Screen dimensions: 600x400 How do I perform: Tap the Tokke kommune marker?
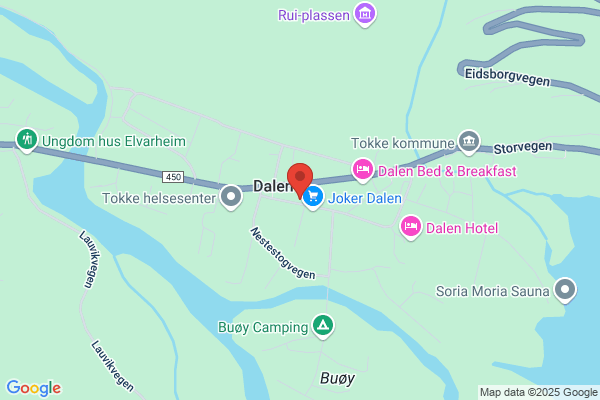pos(469,142)
